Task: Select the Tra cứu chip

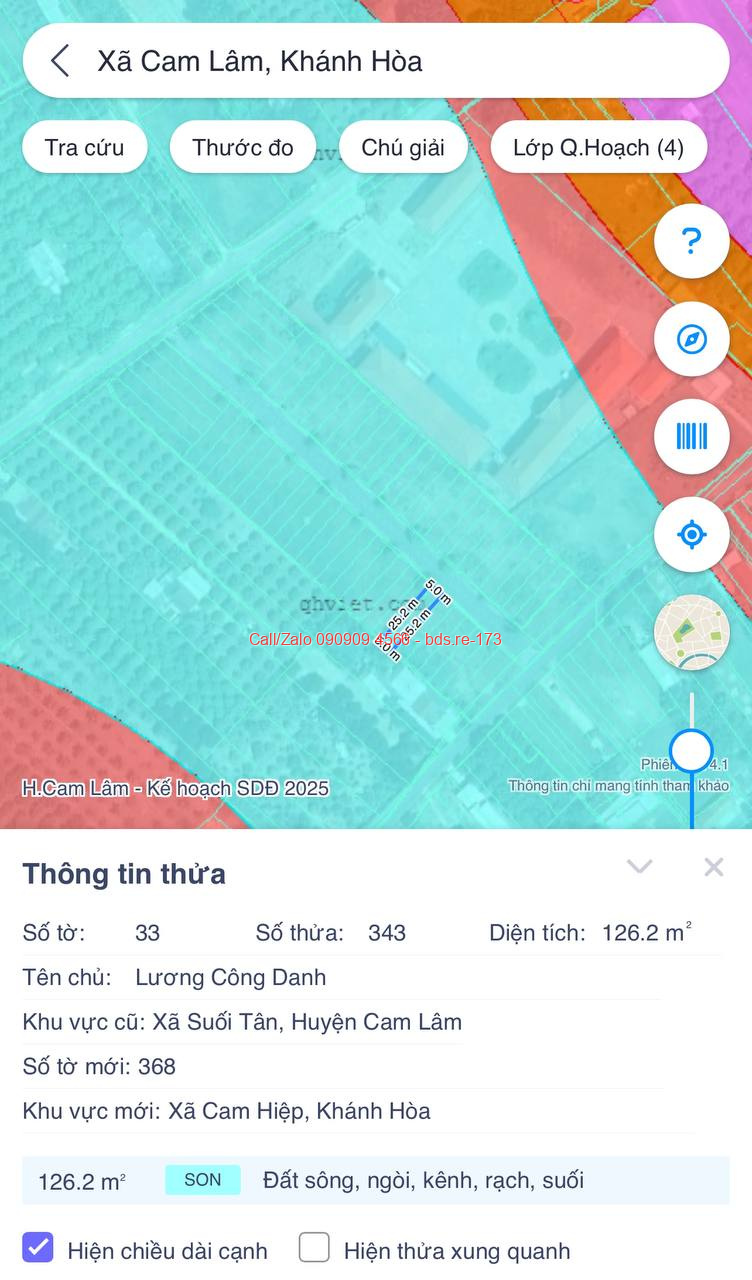Action: pyautogui.click(x=85, y=148)
